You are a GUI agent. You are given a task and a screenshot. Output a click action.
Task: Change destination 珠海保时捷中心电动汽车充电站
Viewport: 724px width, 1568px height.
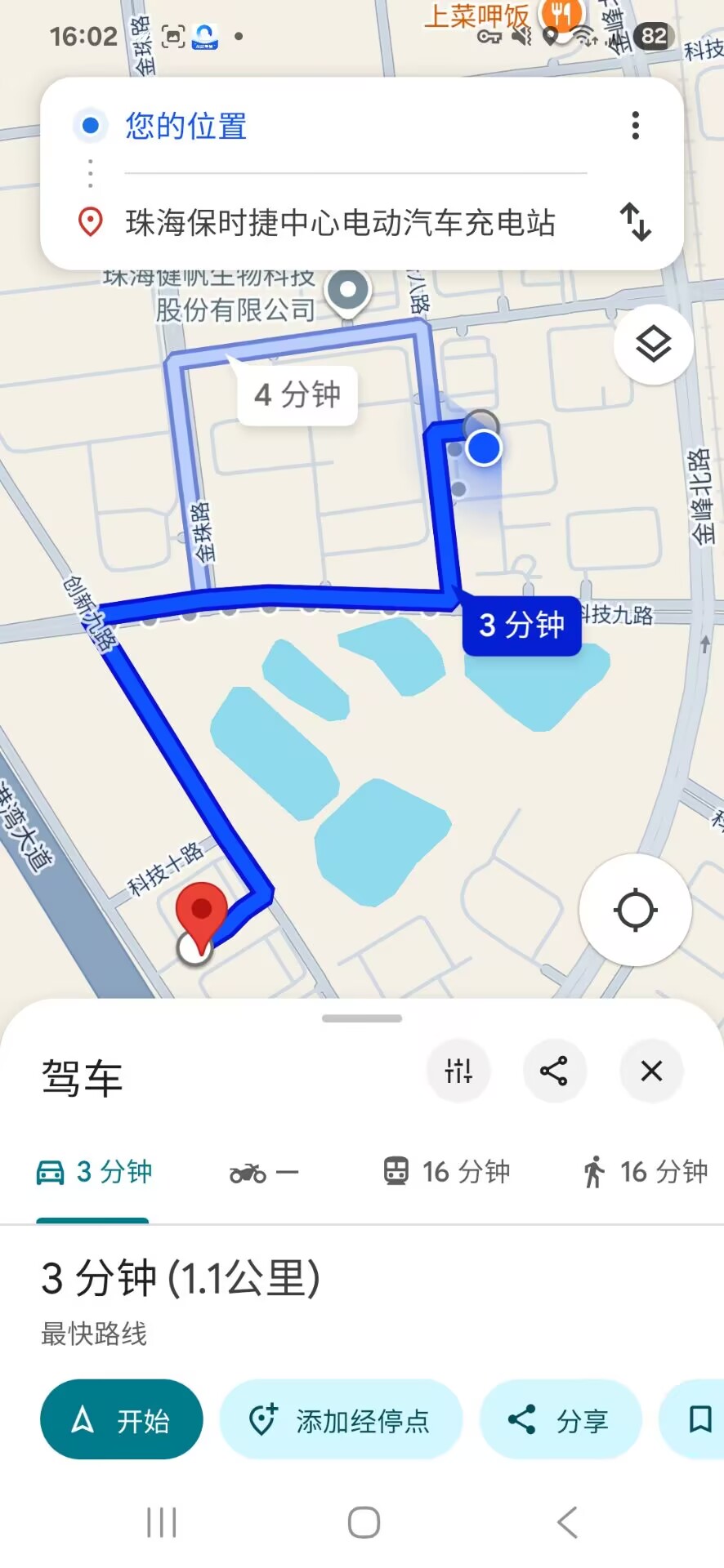click(340, 223)
